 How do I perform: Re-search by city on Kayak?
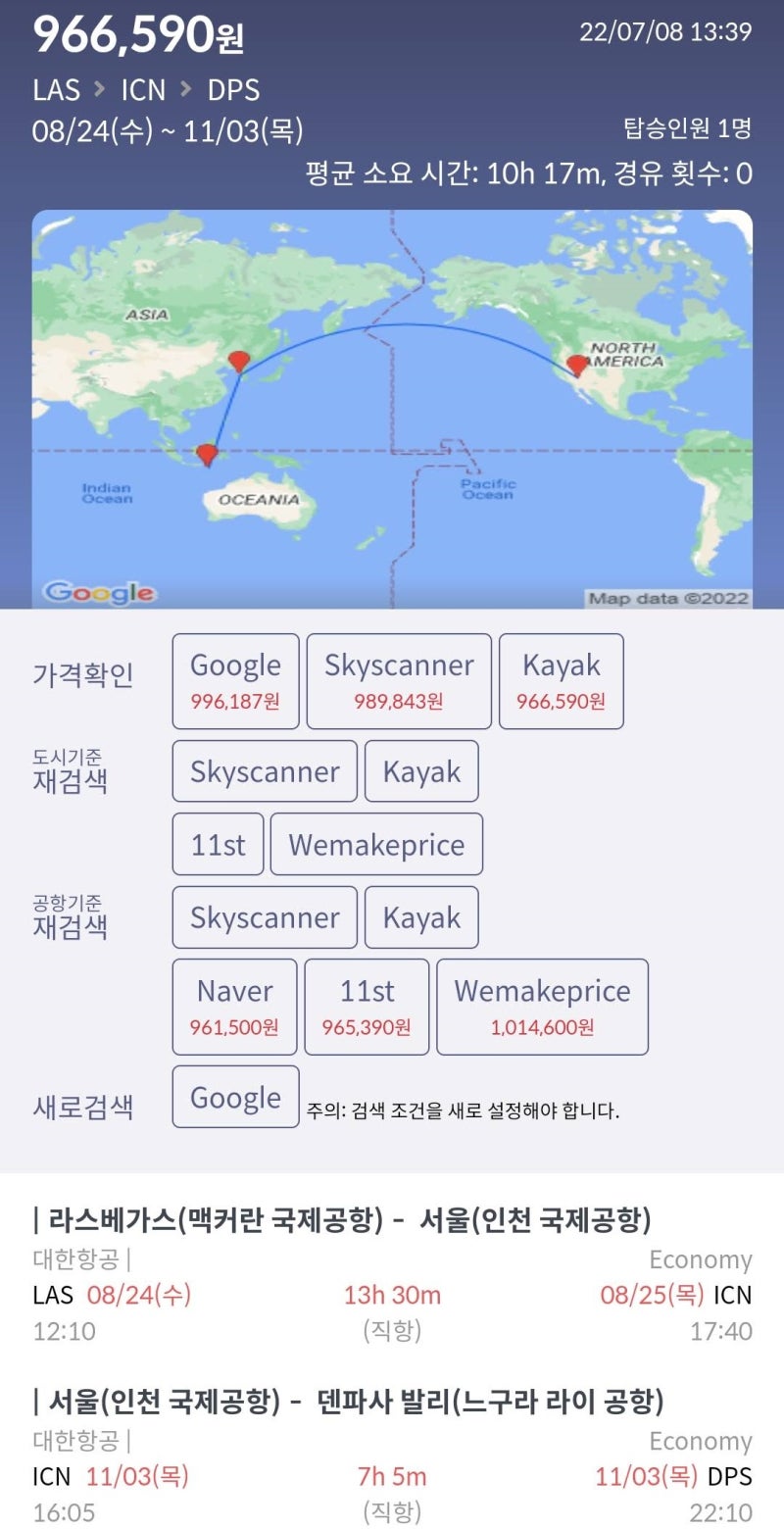(421, 771)
